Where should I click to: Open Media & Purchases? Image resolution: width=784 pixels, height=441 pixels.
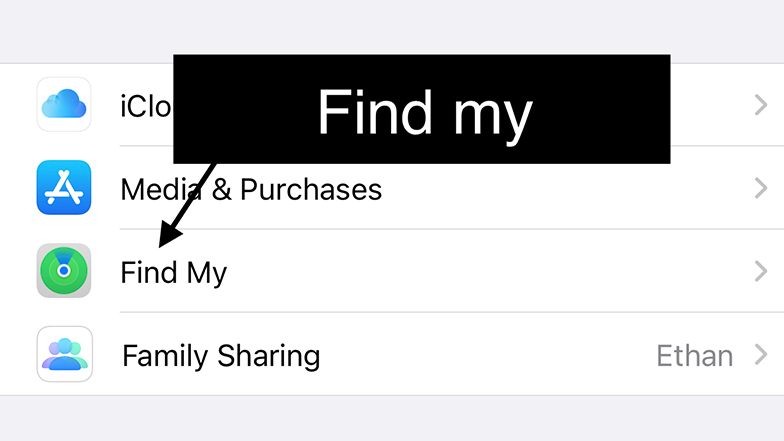tap(251, 188)
